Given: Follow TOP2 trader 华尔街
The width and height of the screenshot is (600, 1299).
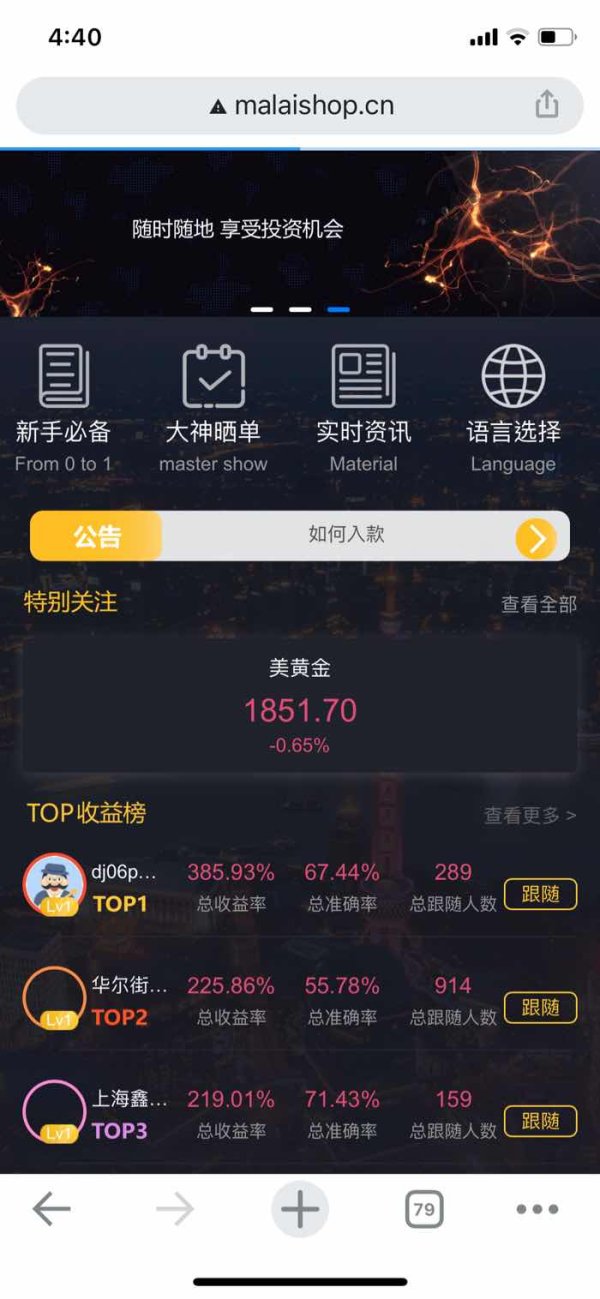Looking at the screenshot, I should click(x=540, y=1007).
